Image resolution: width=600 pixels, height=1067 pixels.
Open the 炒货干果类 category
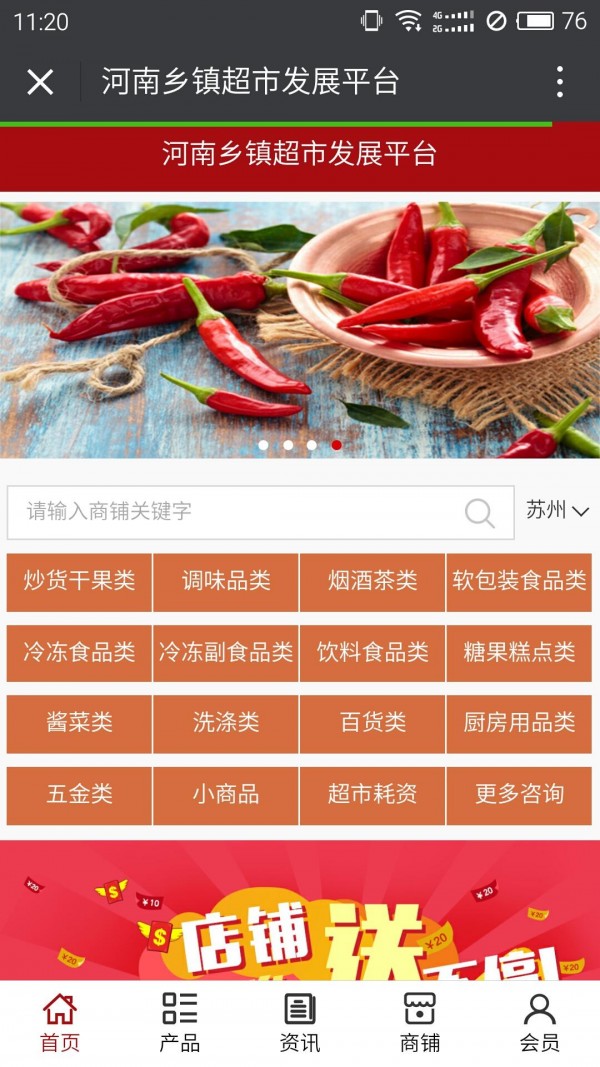(x=79, y=582)
